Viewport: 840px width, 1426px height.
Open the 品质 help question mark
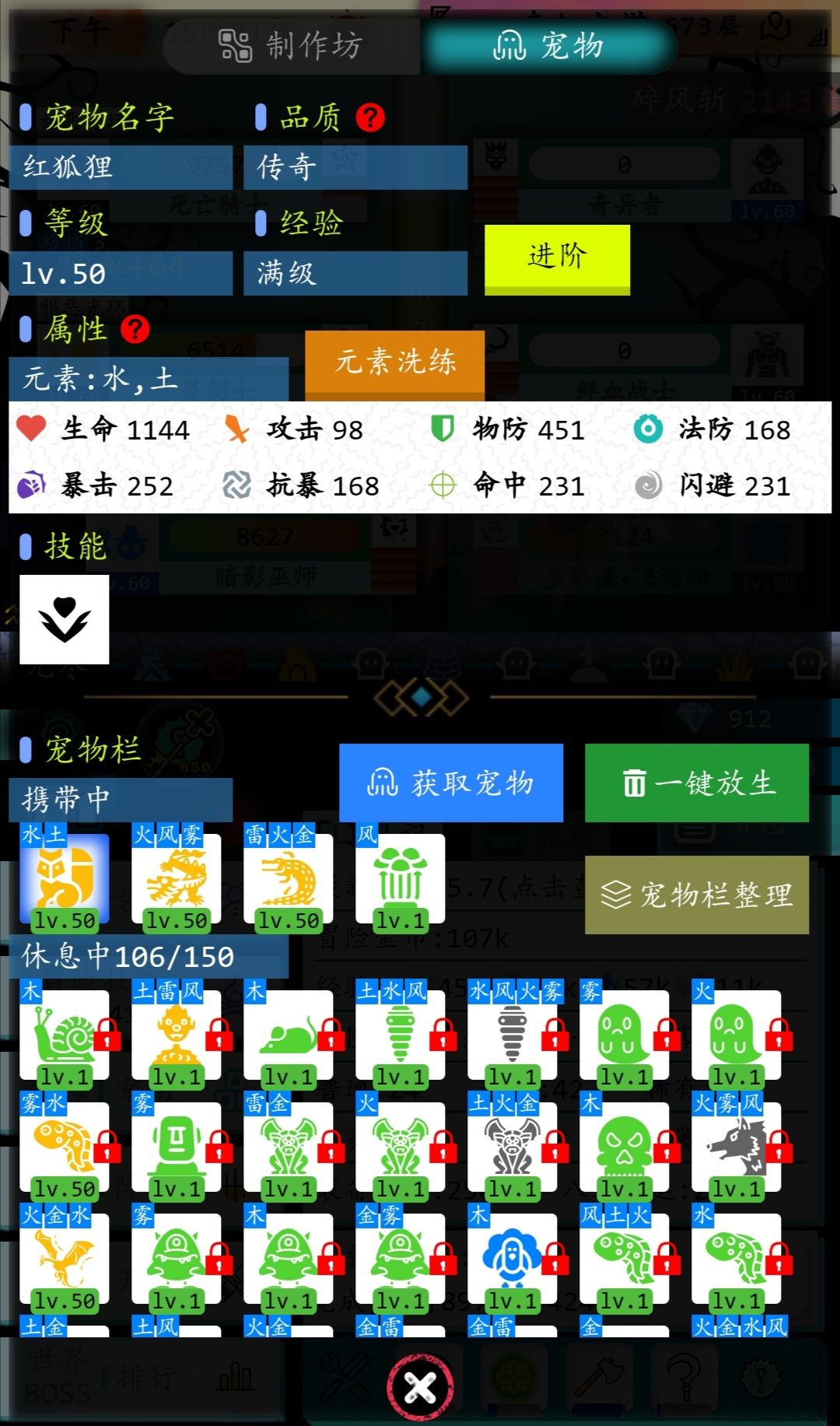click(x=370, y=118)
